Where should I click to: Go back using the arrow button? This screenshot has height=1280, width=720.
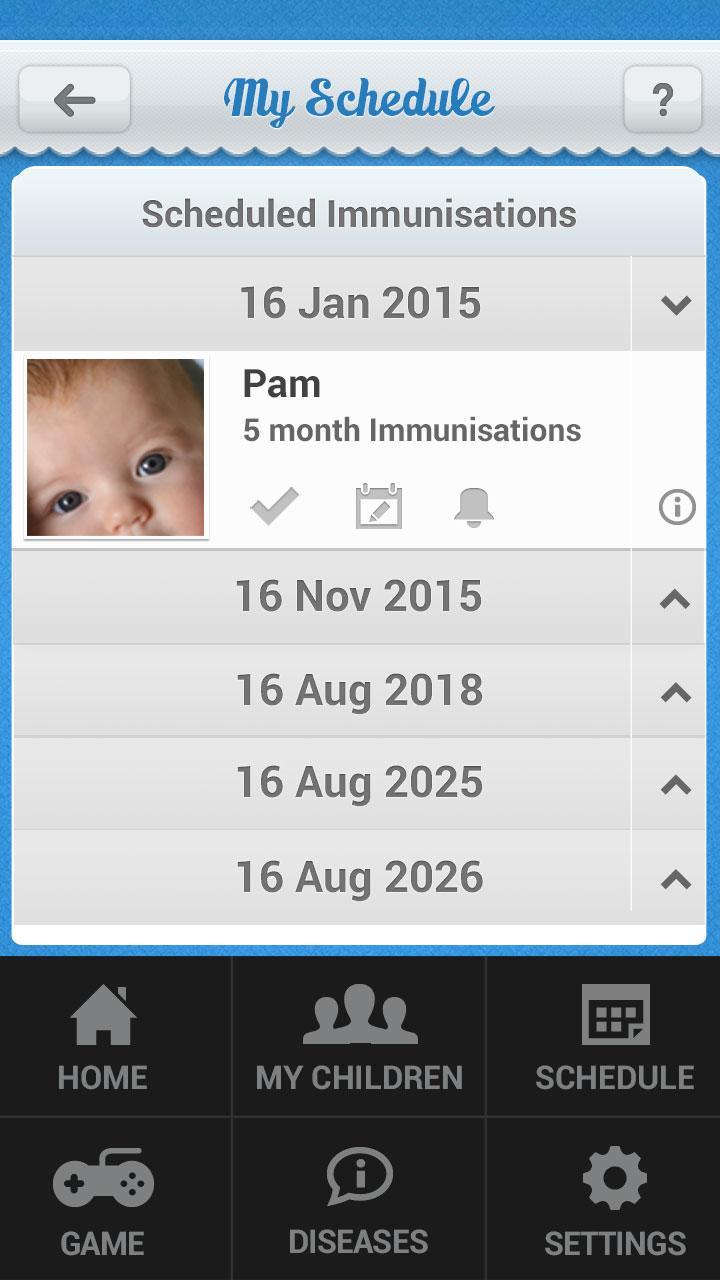click(x=75, y=99)
